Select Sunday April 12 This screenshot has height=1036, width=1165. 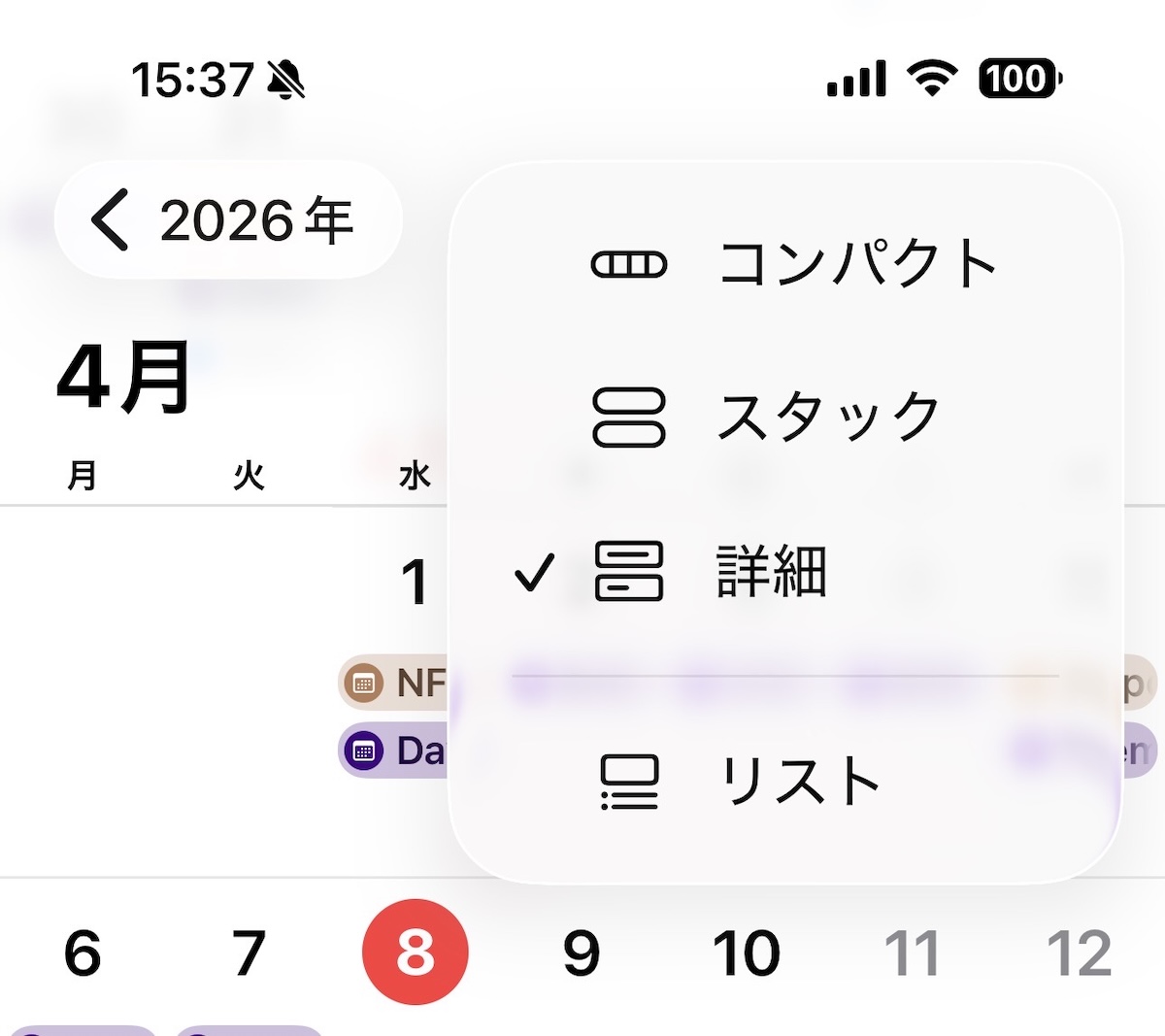1079,952
